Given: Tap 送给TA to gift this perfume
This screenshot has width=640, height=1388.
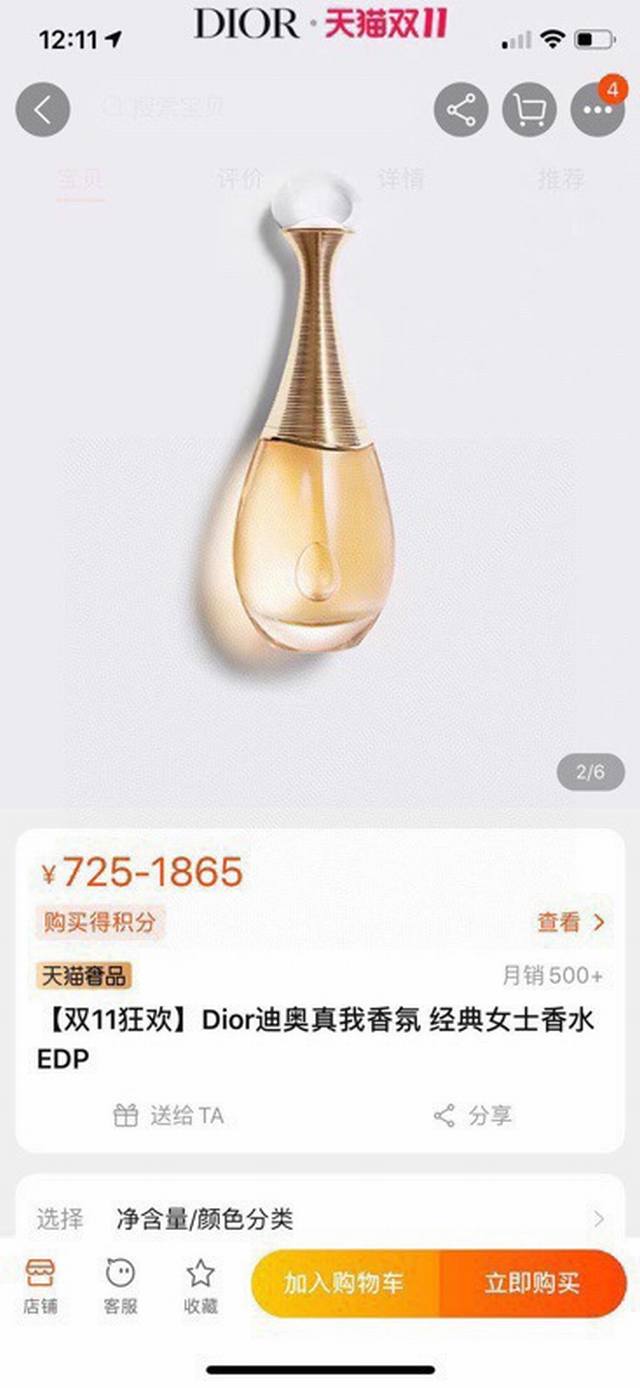Looking at the screenshot, I should coord(169,1115).
